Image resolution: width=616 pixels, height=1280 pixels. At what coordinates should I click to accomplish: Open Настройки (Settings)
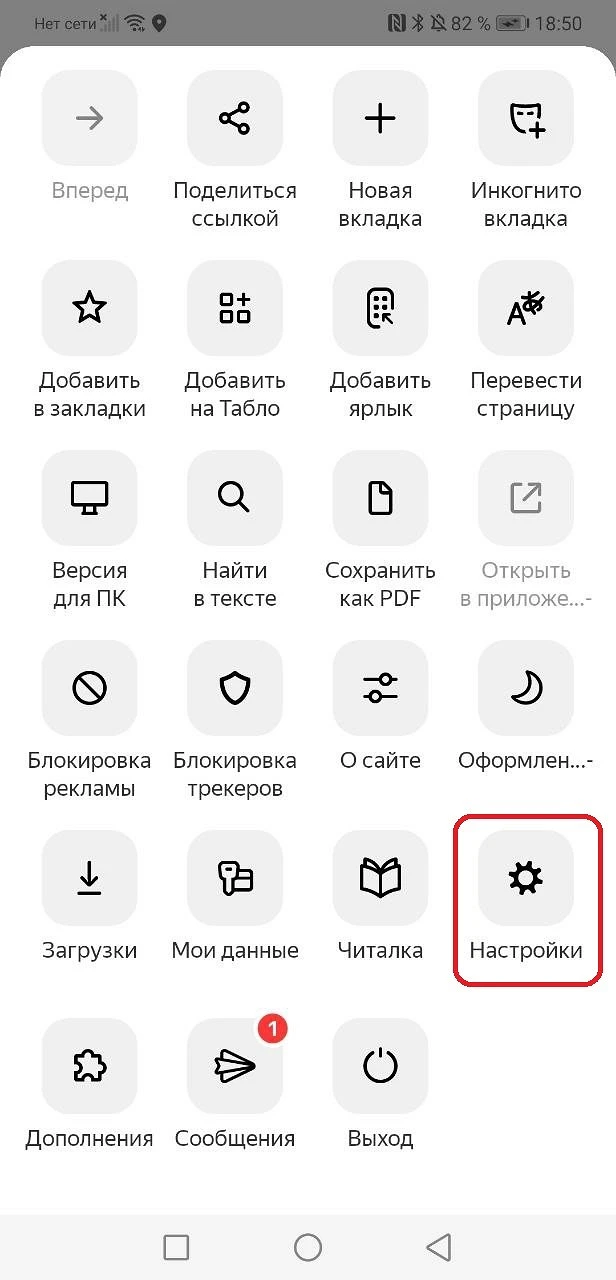click(x=526, y=879)
